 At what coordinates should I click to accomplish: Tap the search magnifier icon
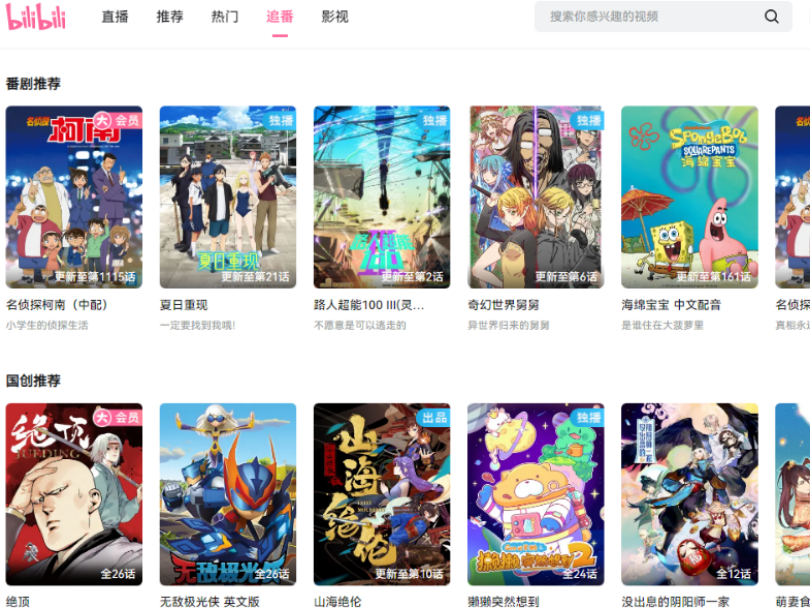coord(771,16)
